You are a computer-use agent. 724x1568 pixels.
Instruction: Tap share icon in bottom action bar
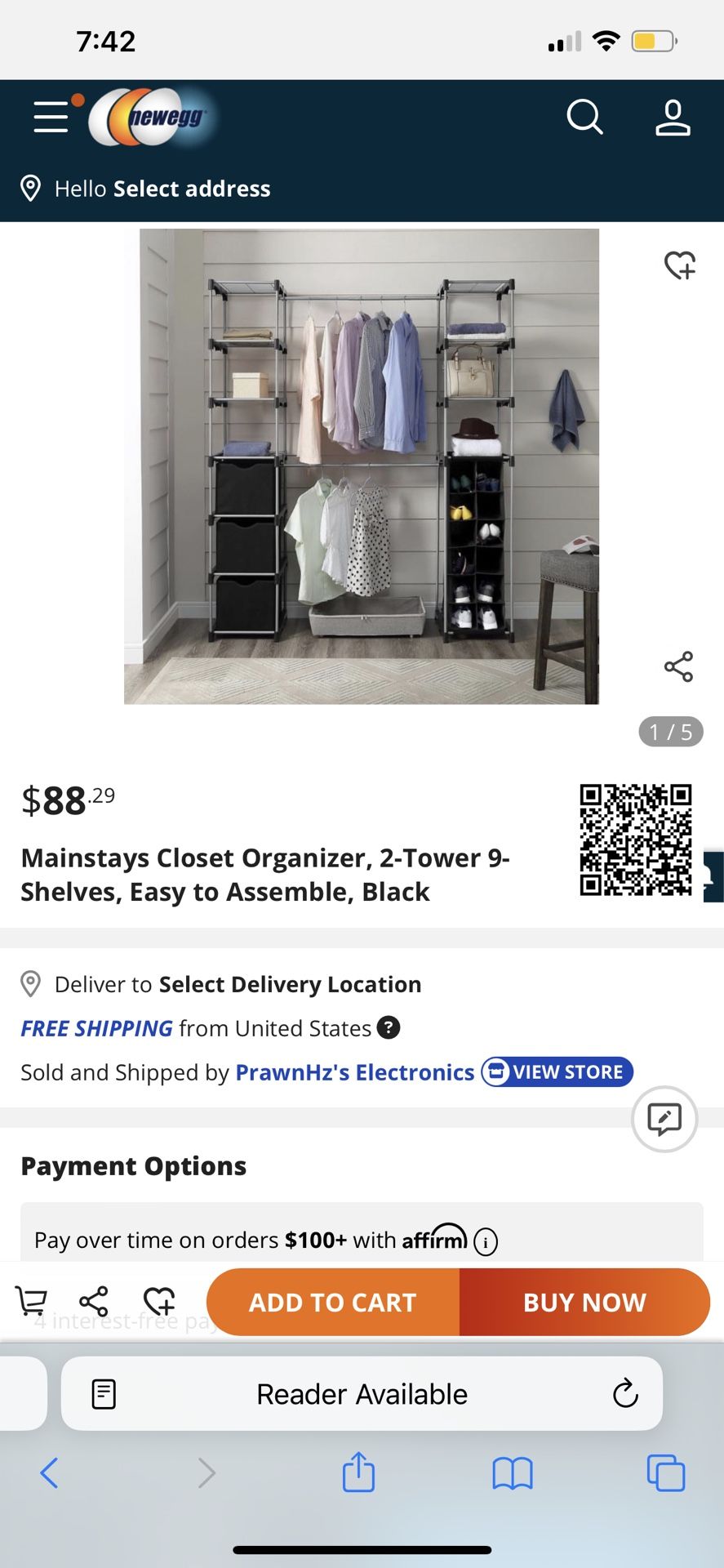click(94, 1301)
